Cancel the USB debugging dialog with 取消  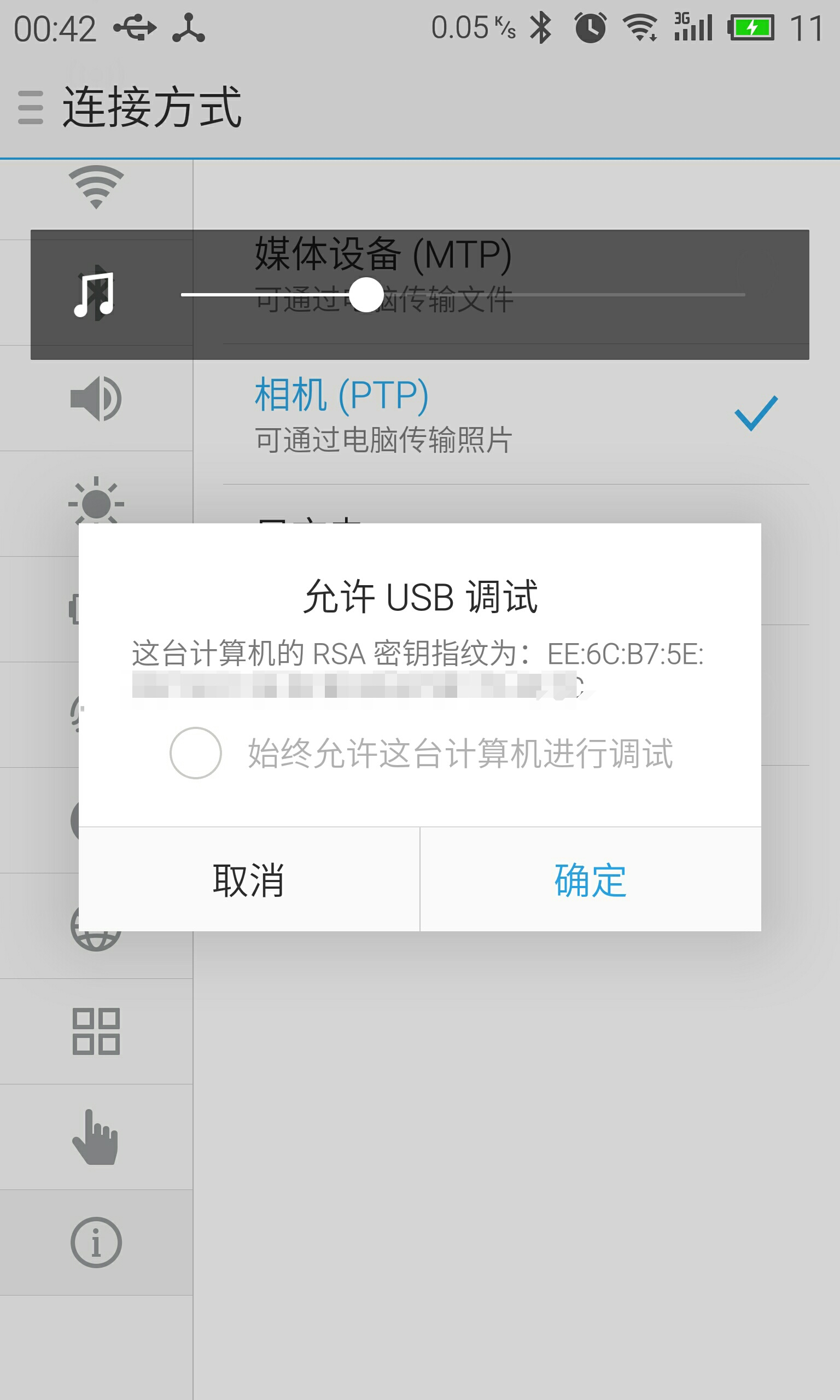(248, 880)
